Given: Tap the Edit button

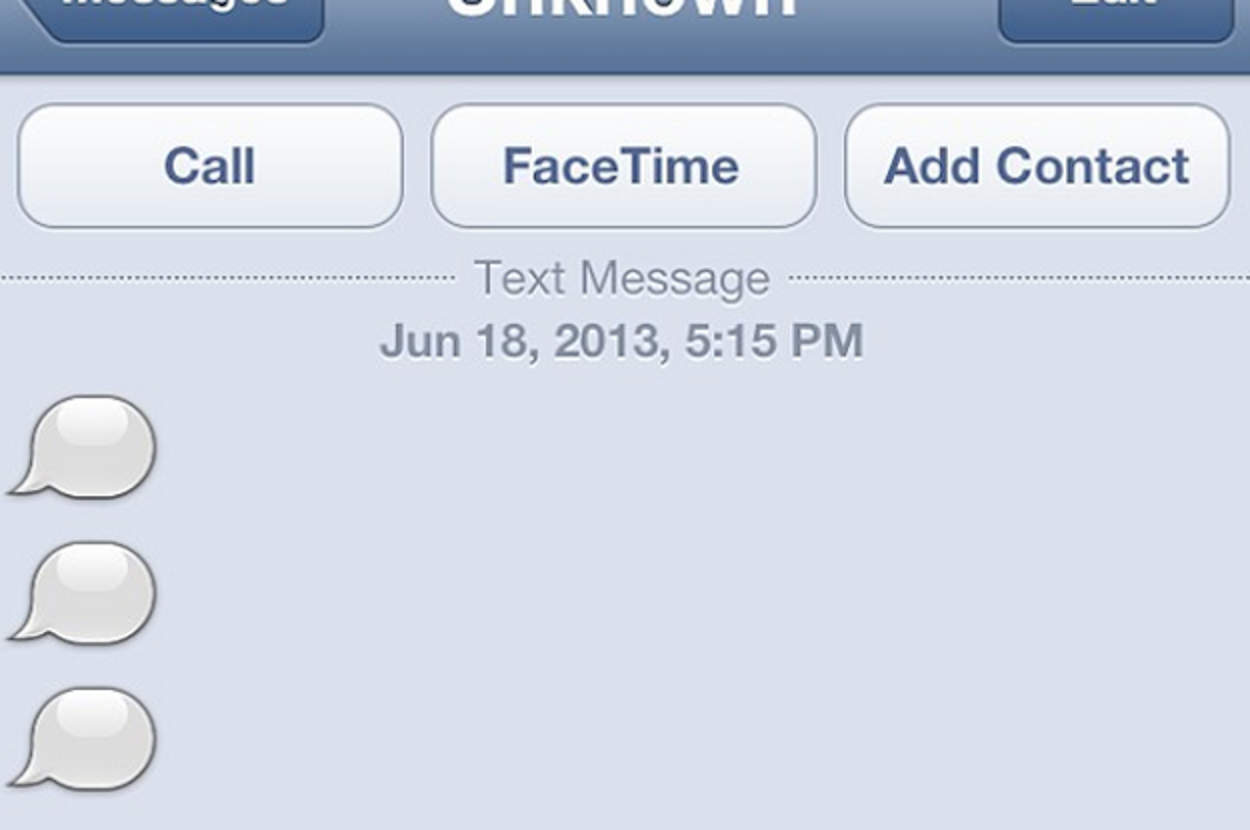Looking at the screenshot, I should coord(1115,15).
